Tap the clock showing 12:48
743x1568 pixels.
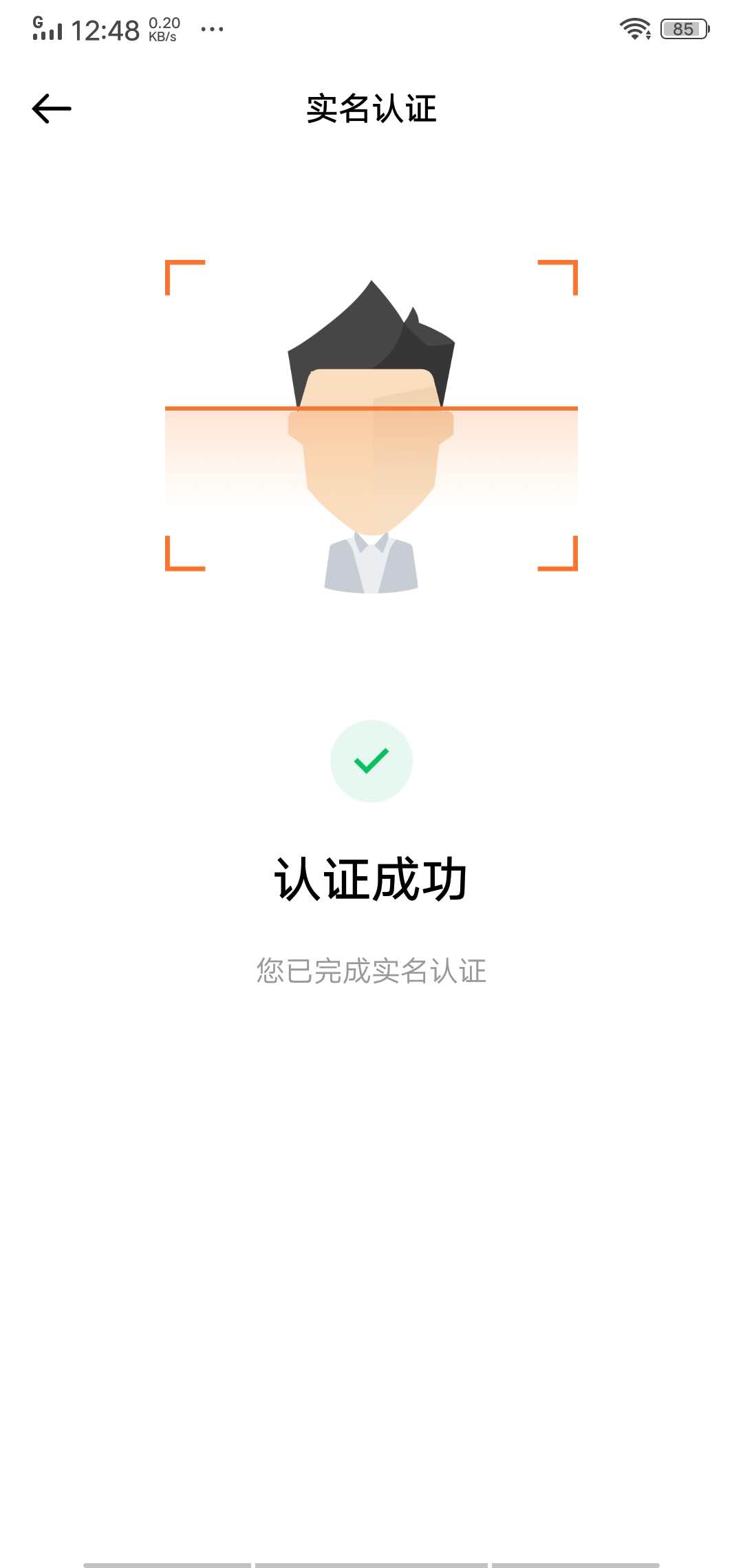[107, 29]
